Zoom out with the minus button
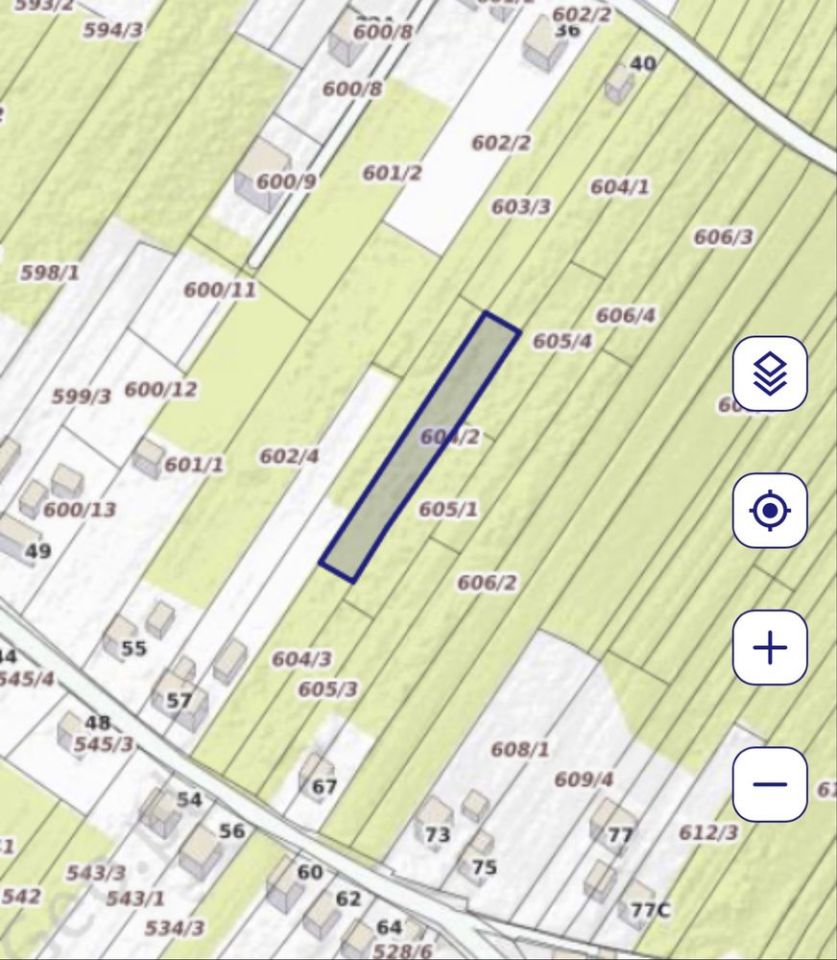The height and width of the screenshot is (960, 837). (x=769, y=784)
